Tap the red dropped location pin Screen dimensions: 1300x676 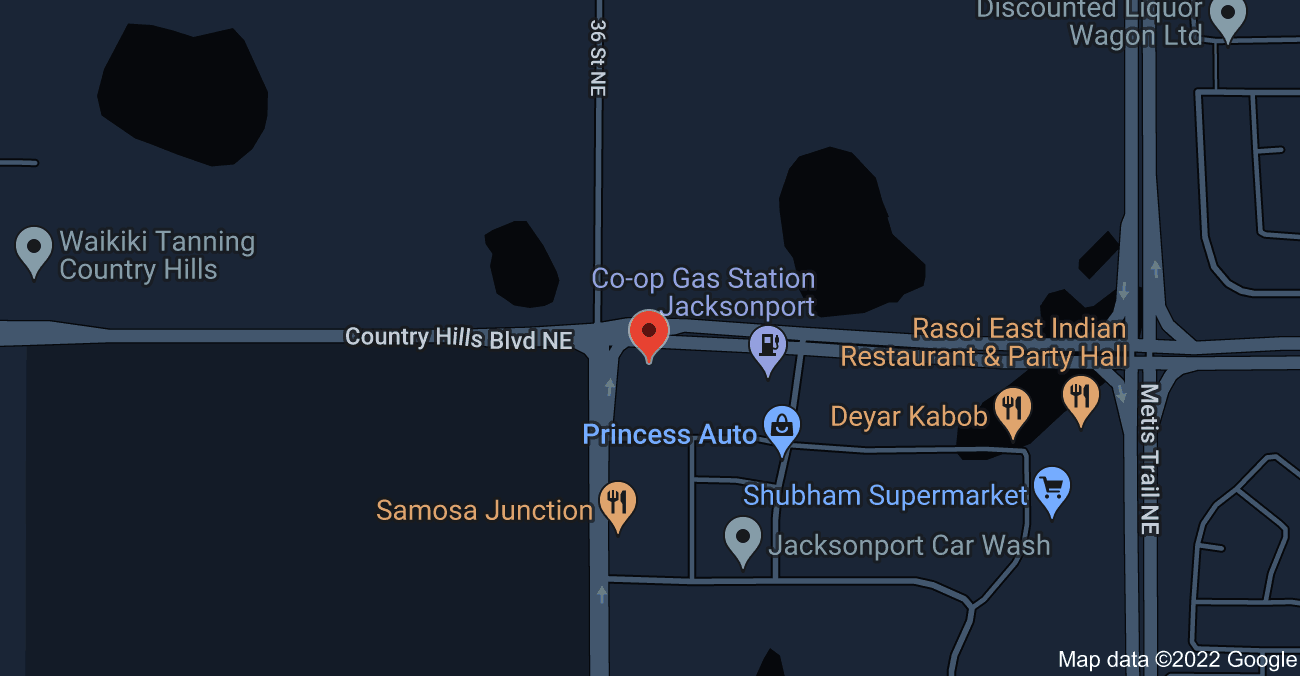click(x=648, y=333)
